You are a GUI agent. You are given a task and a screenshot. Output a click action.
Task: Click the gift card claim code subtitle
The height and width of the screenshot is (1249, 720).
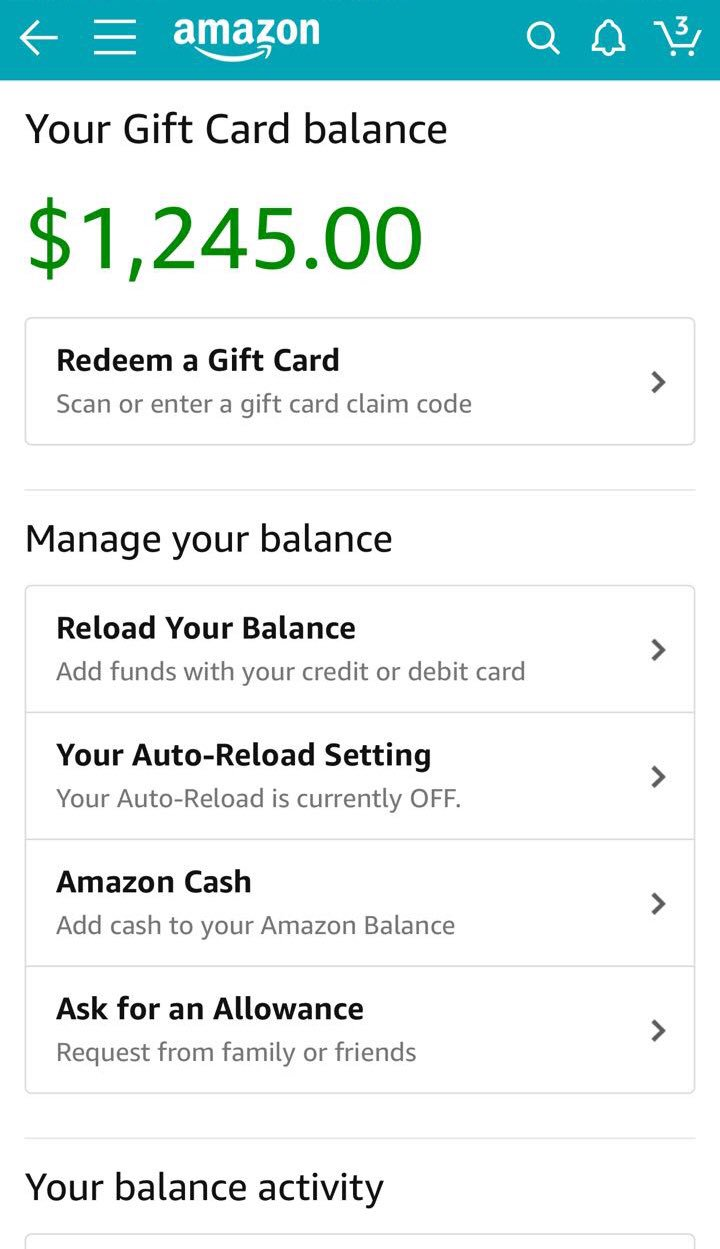pyautogui.click(x=263, y=404)
